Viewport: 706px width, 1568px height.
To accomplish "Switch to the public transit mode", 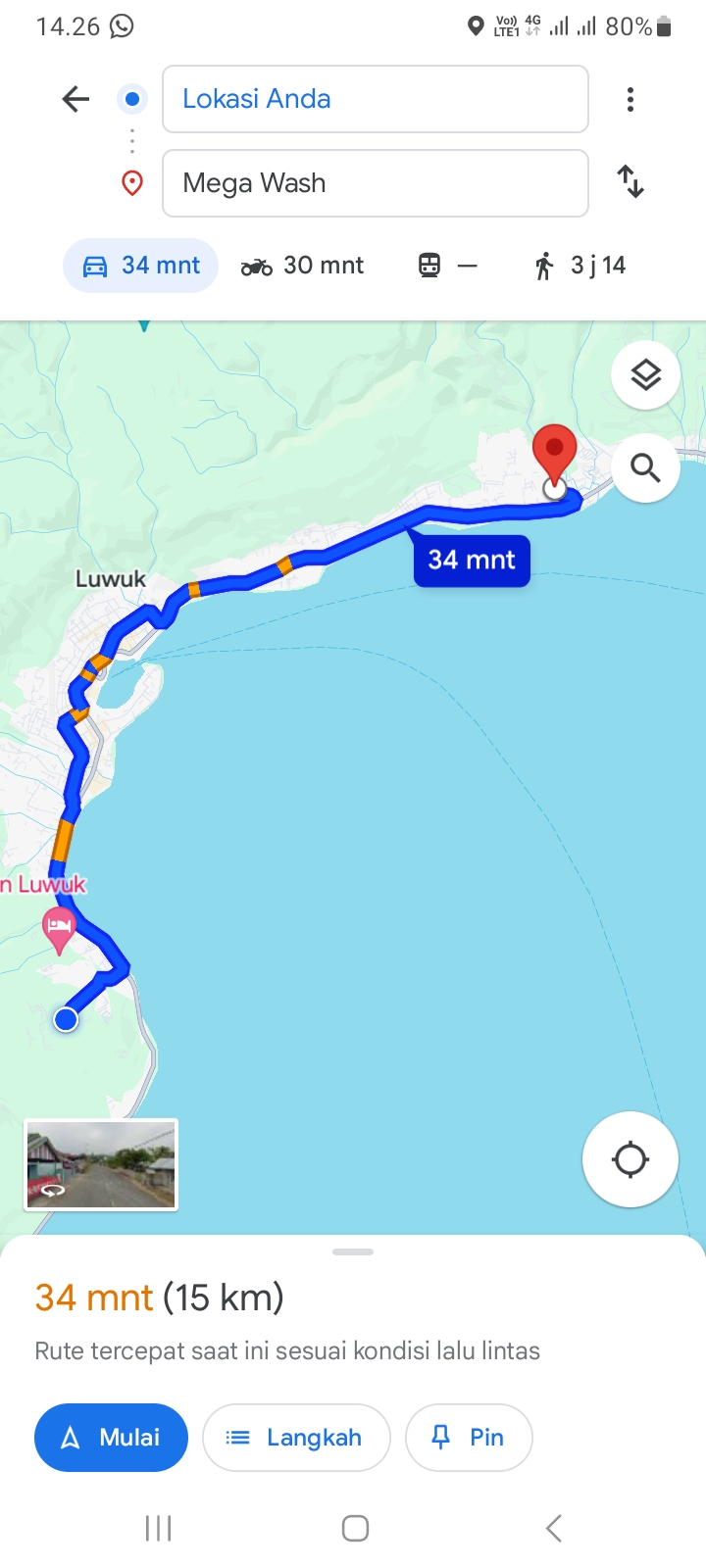I will [448, 266].
